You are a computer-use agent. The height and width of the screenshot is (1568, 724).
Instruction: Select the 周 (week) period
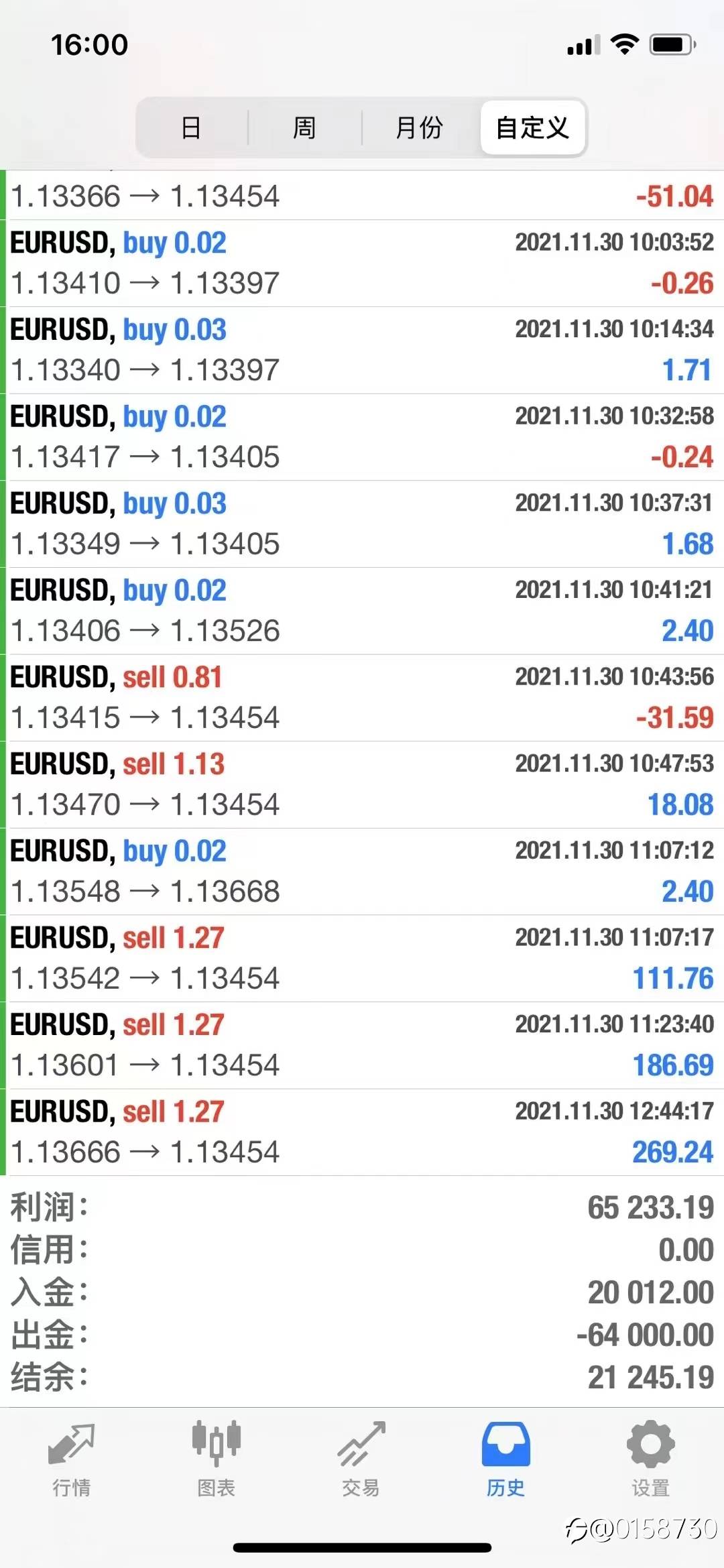[x=304, y=127]
